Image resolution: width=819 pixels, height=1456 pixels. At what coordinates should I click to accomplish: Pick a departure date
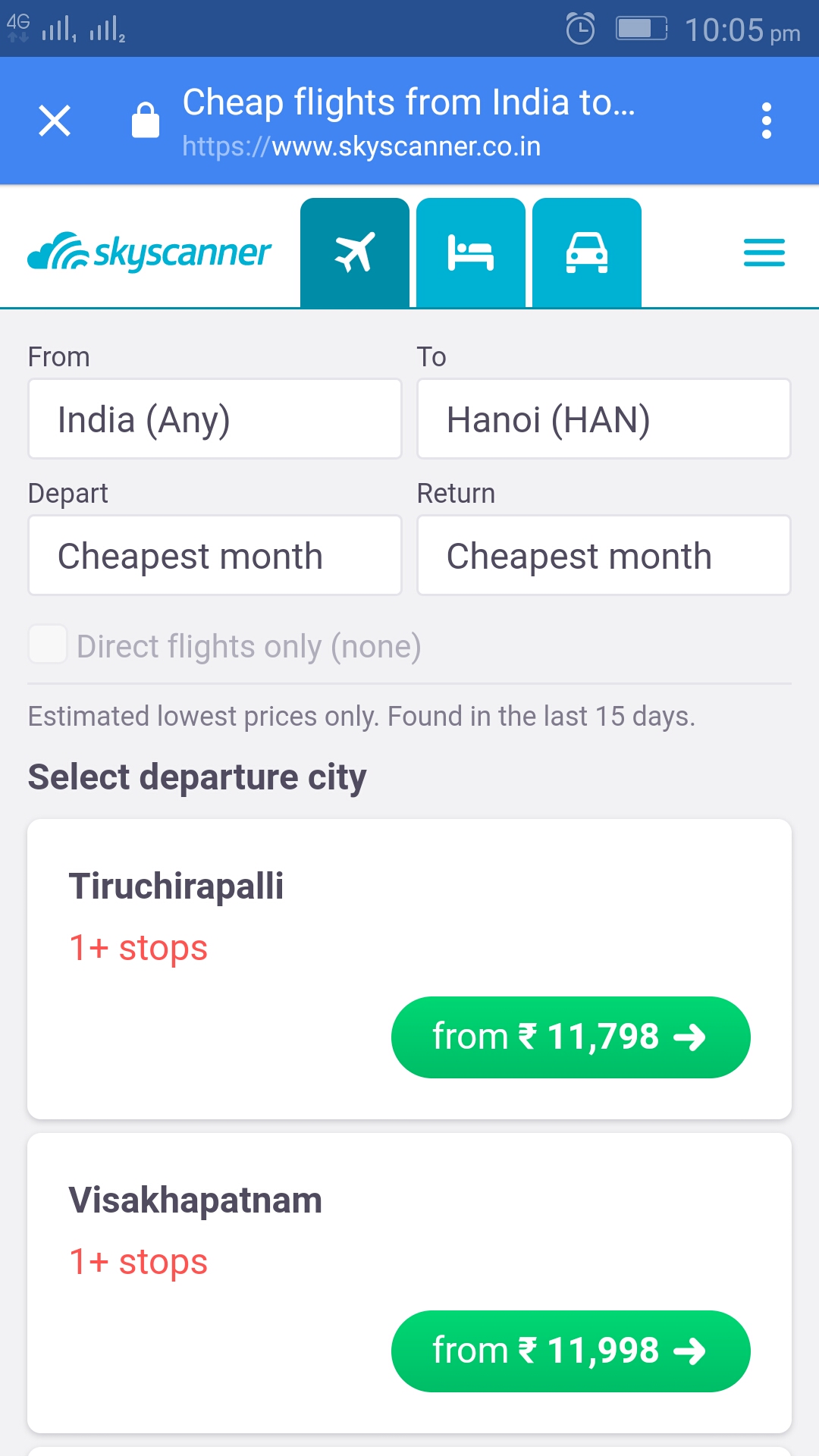click(215, 555)
